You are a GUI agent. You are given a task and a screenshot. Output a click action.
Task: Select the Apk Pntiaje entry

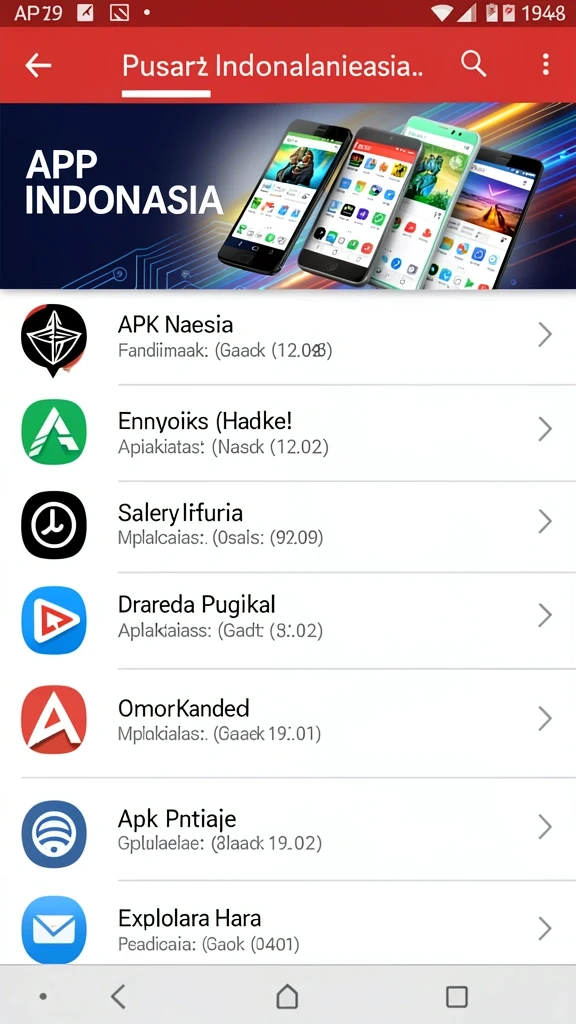(288, 829)
